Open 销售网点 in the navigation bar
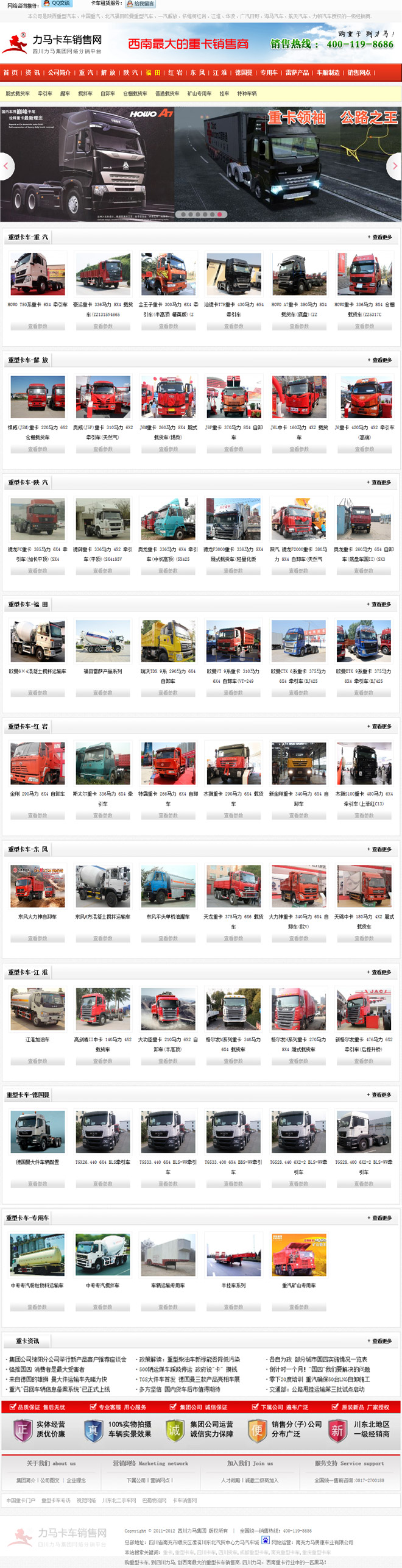 359,73
